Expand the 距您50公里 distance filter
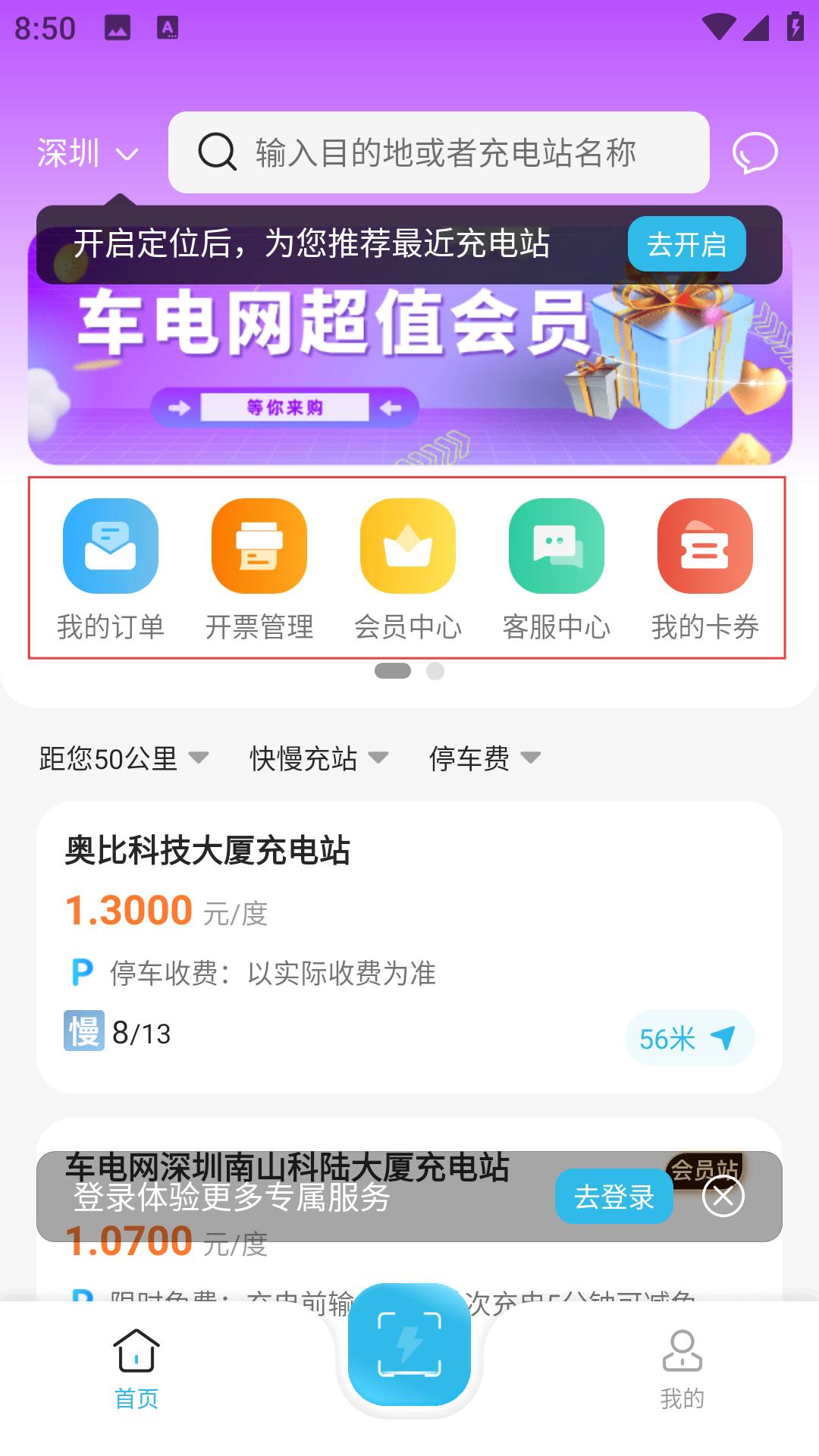The image size is (819, 1456). tap(123, 758)
